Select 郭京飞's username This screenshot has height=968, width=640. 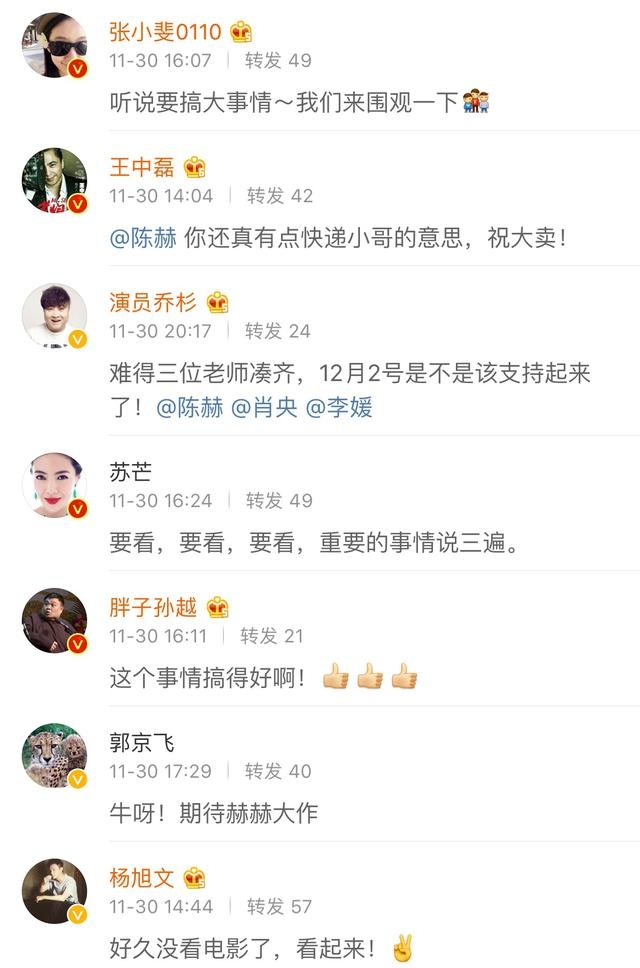[x=142, y=742]
